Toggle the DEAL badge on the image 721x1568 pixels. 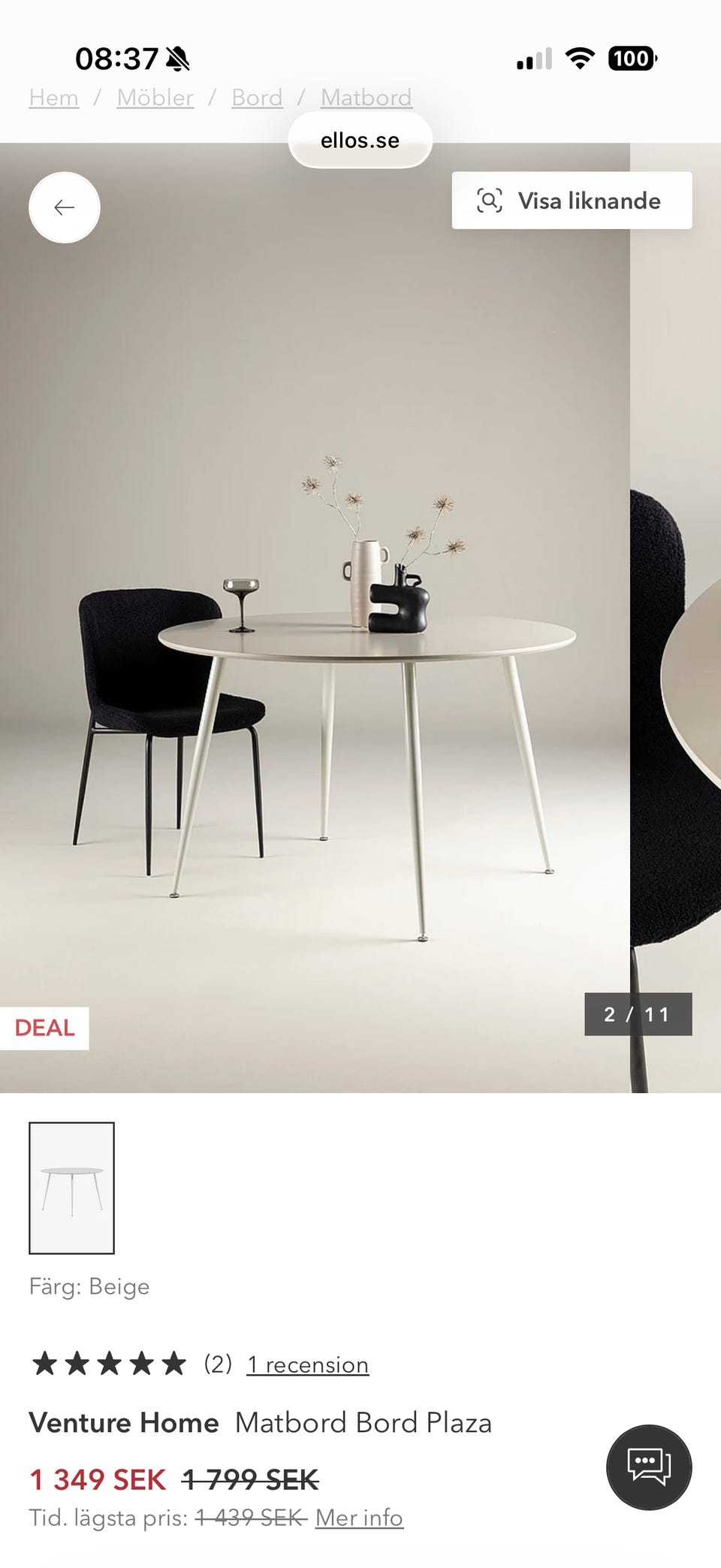click(43, 1027)
